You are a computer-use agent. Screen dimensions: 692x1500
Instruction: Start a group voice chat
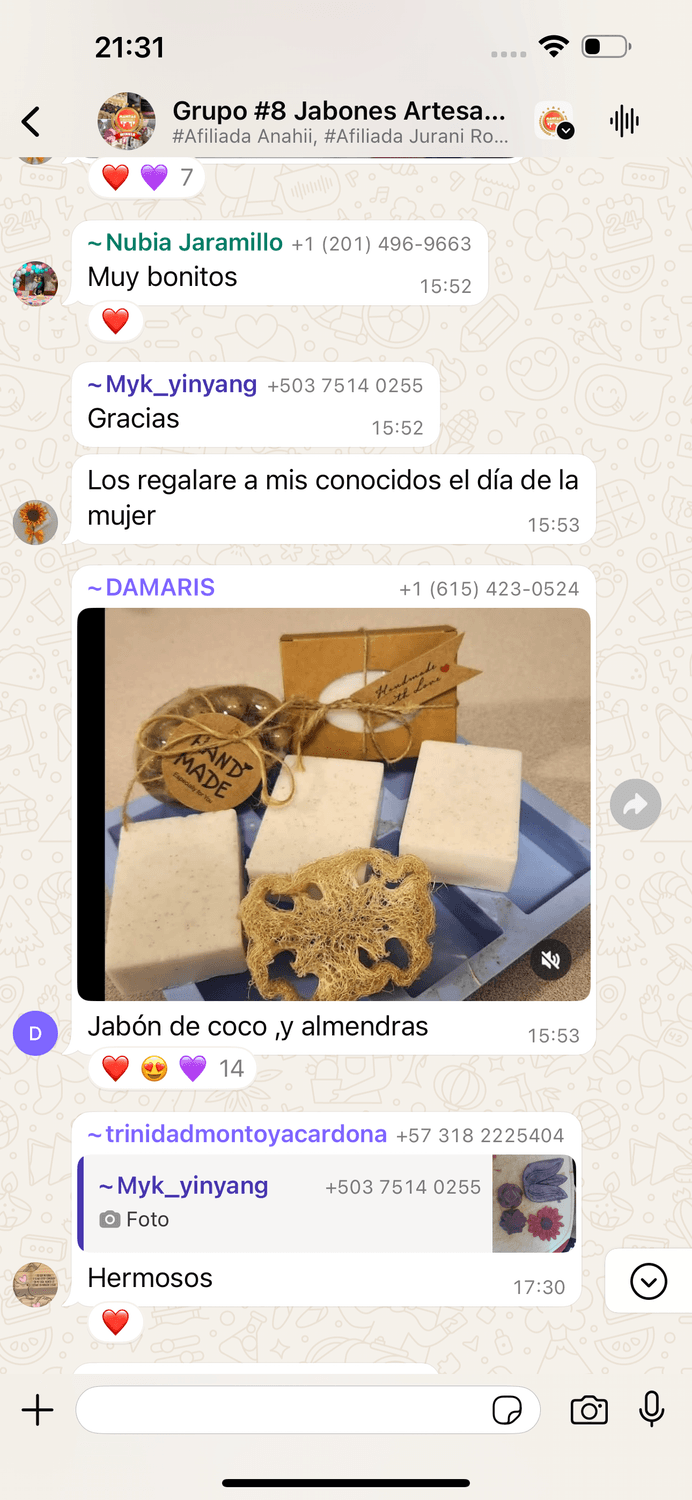pos(624,122)
